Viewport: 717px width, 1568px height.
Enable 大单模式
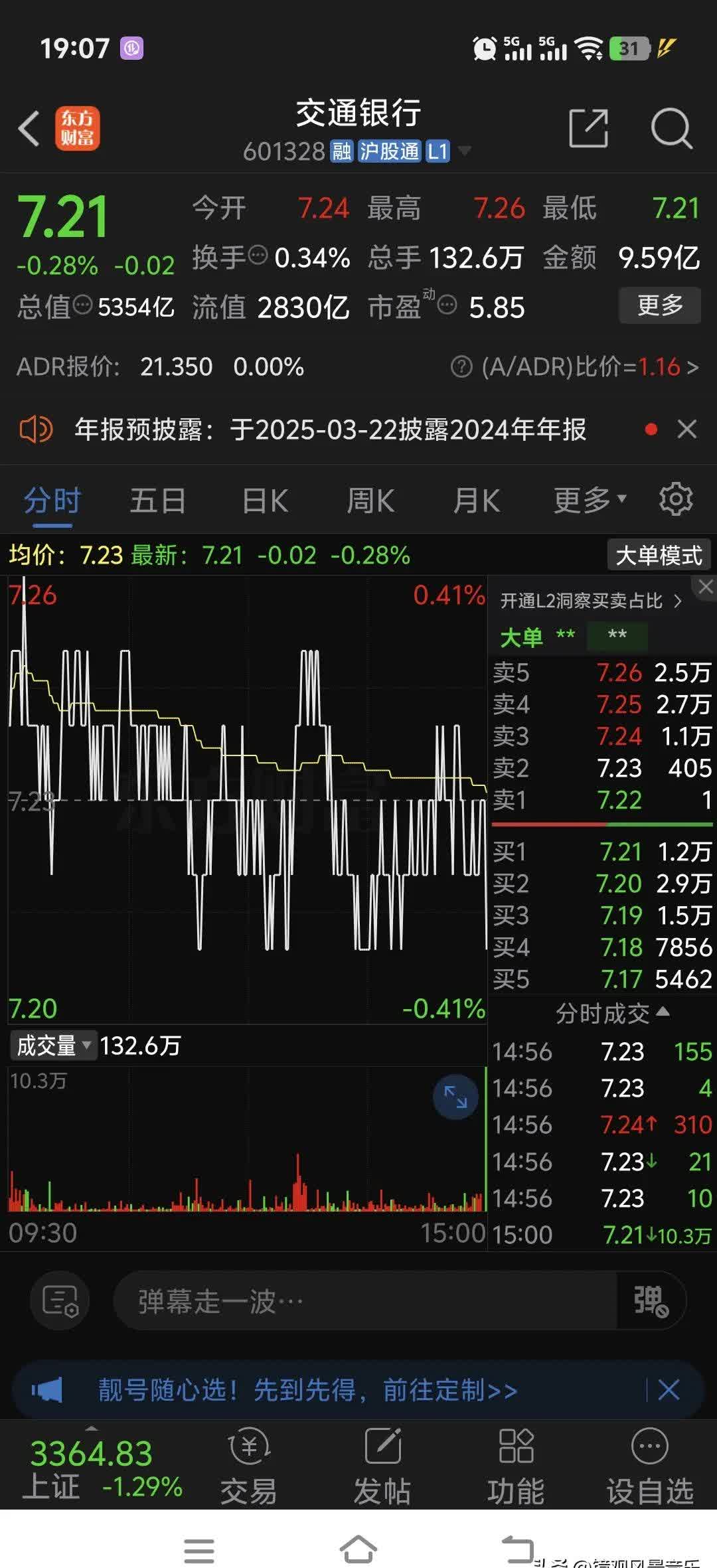pos(659,555)
